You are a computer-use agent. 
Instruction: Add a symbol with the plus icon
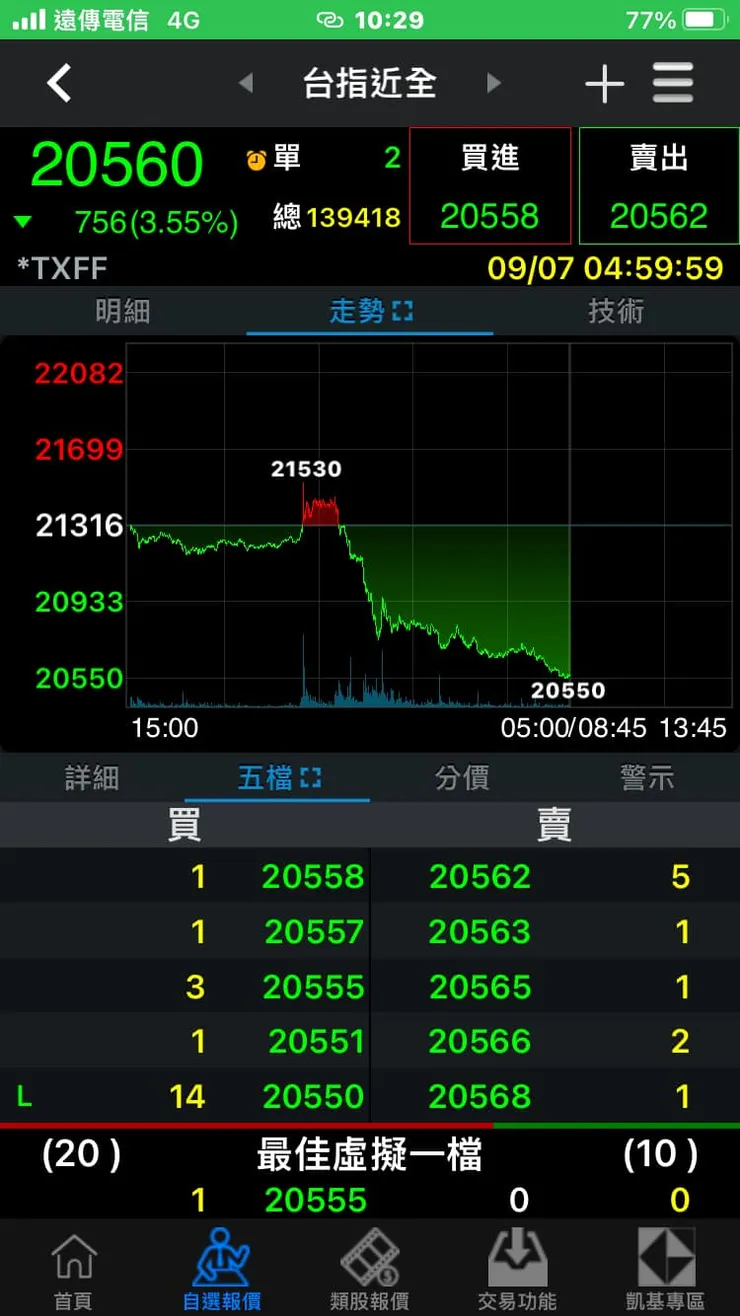coord(604,84)
